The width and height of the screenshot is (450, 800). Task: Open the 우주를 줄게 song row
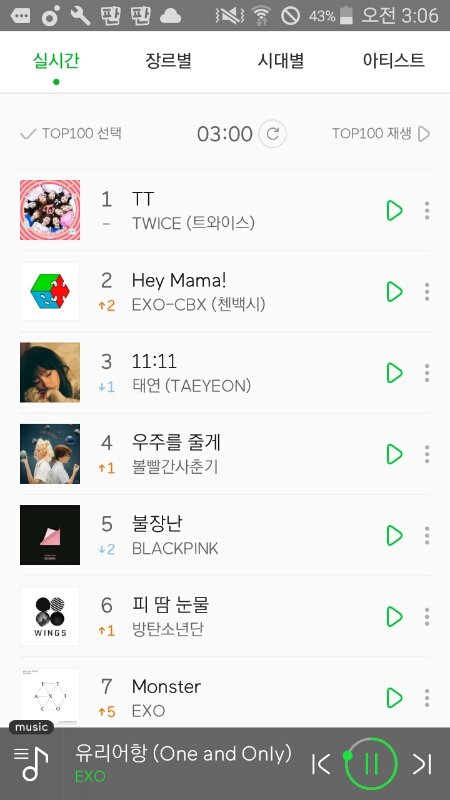point(224,454)
